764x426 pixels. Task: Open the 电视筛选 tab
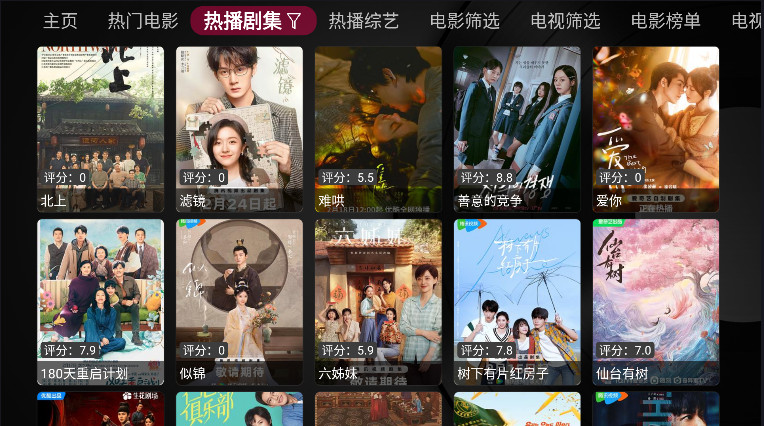click(x=565, y=21)
